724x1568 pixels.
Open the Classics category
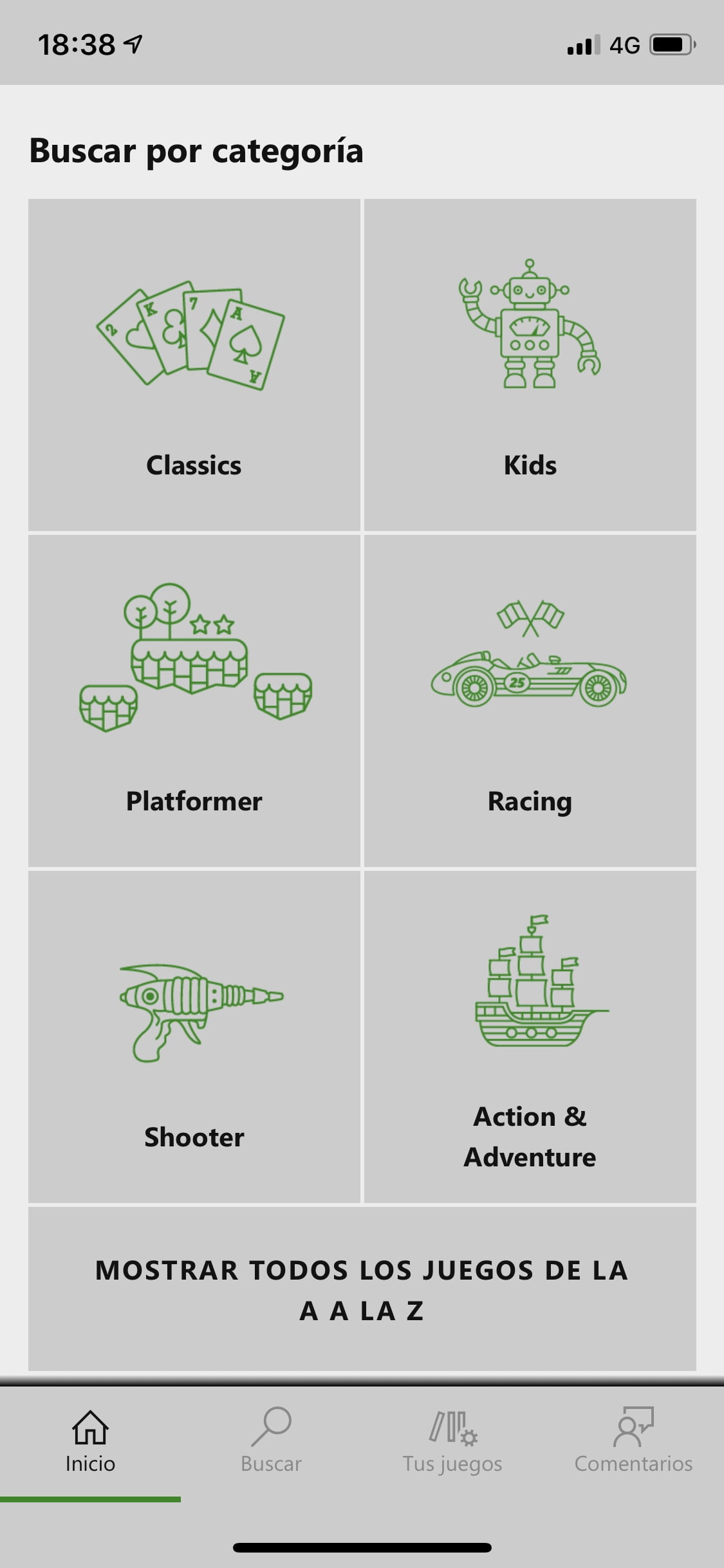tap(194, 364)
